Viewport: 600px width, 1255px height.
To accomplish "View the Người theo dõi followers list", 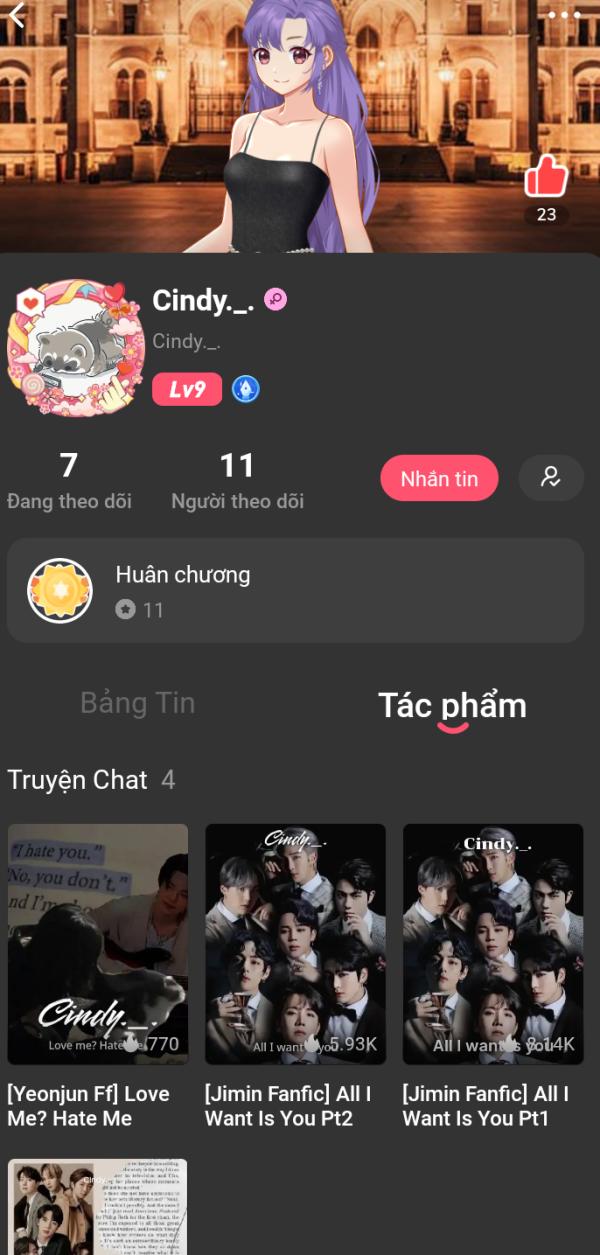I will tap(237, 480).
